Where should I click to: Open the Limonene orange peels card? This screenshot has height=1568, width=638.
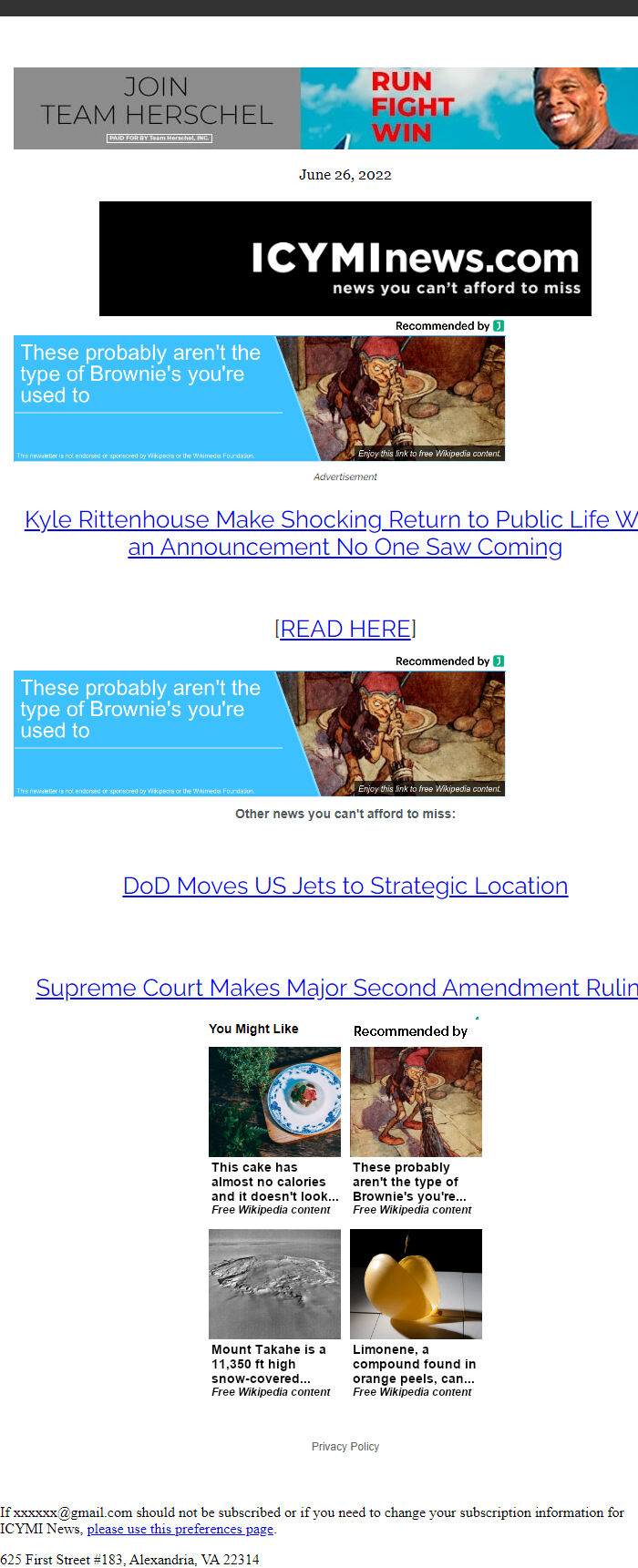click(416, 1312)
